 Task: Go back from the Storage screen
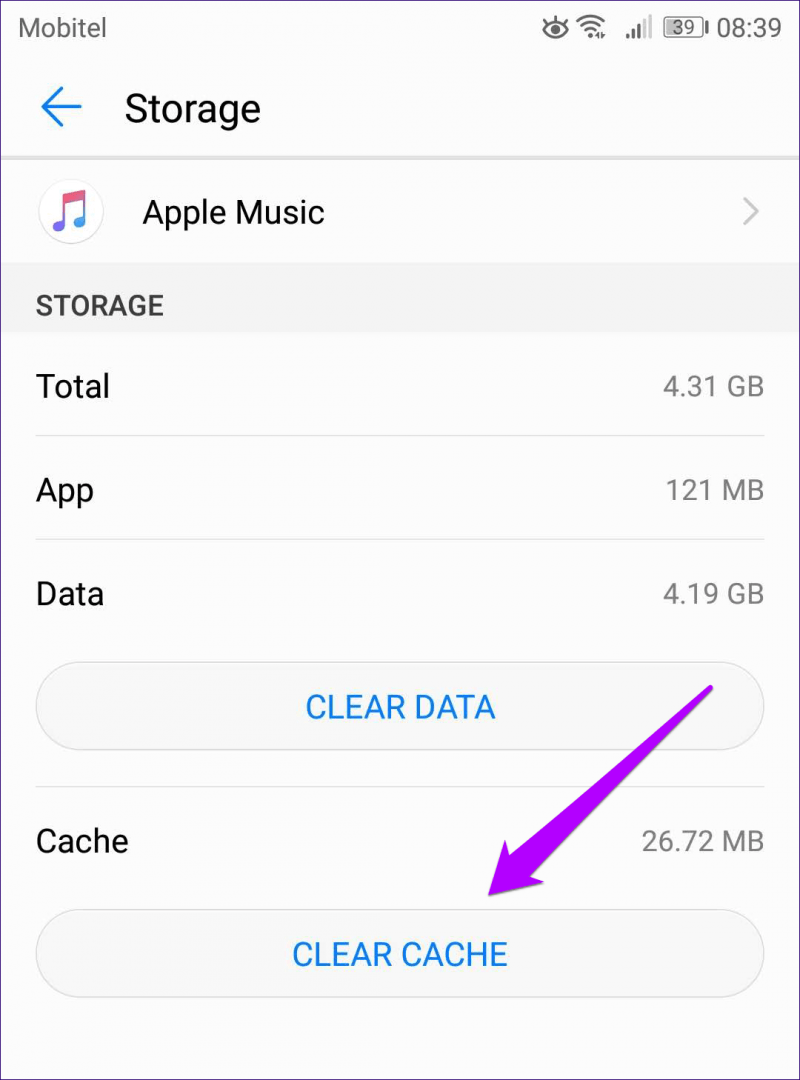pyautogui.click(x=61, y=108)
